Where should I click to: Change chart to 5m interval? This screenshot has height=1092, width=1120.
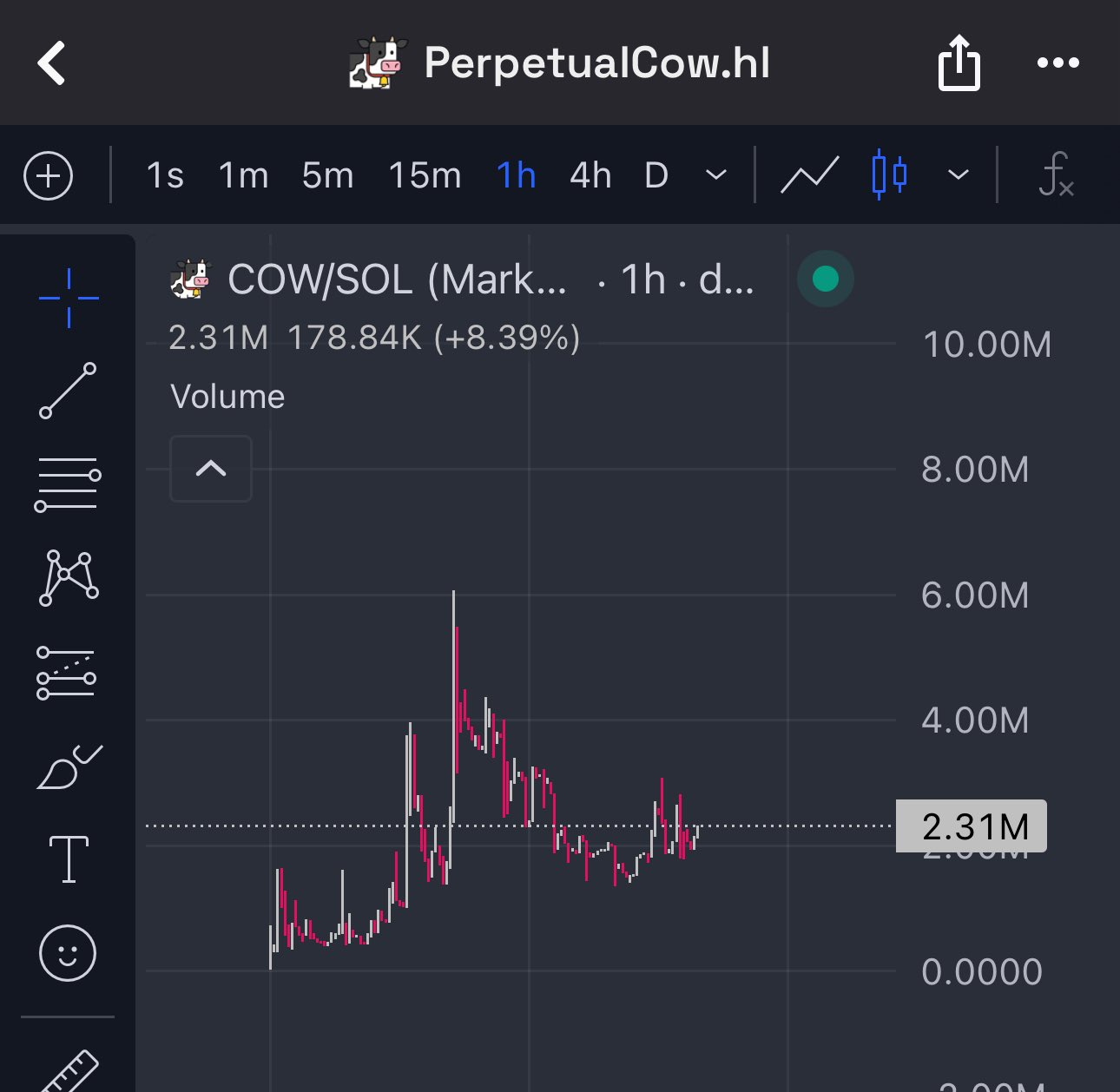327,176
